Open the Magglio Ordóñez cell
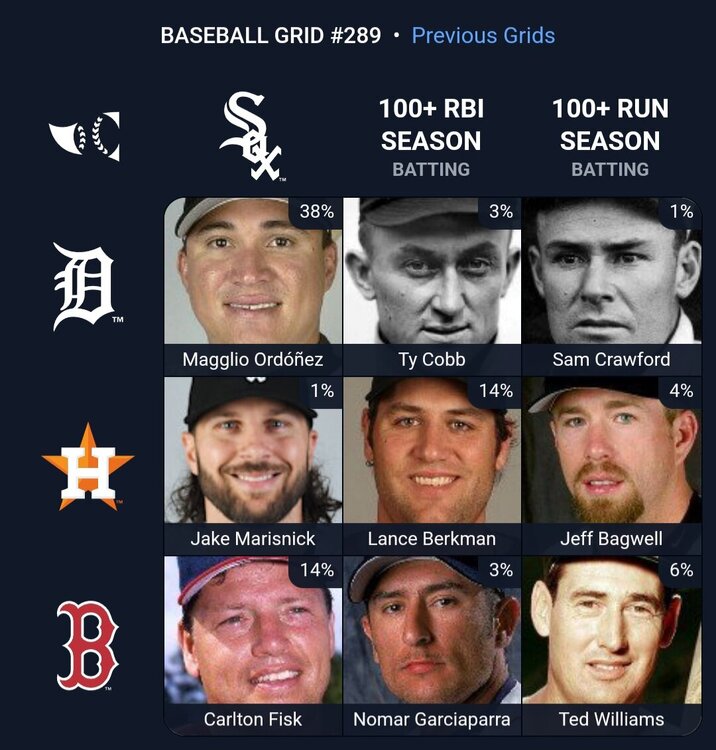The width and height of the screenshot is (716, 750). click(x=253, y=285)
